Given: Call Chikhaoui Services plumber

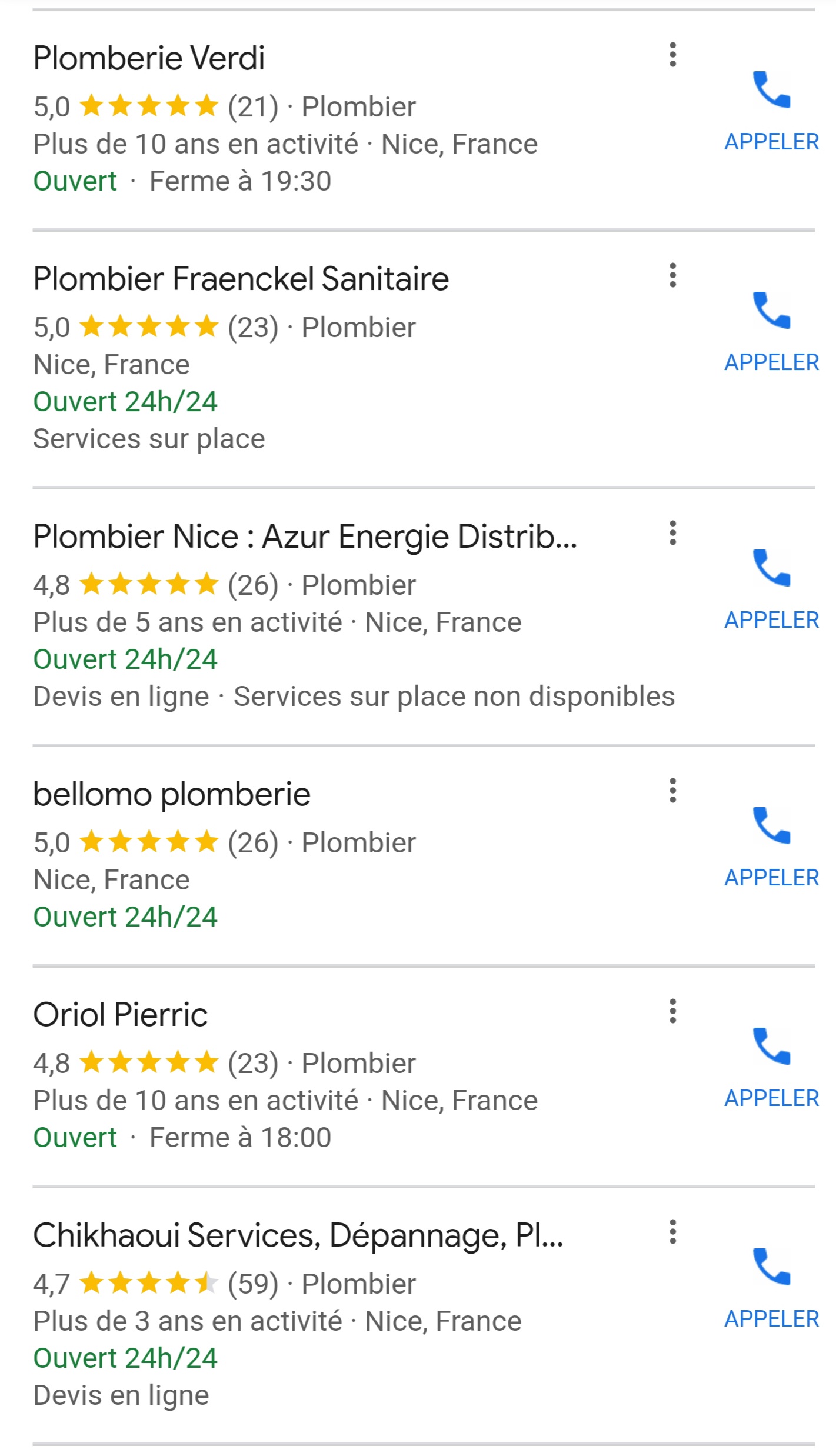Looking at the screenshot, I should (x=771, y=1288).
